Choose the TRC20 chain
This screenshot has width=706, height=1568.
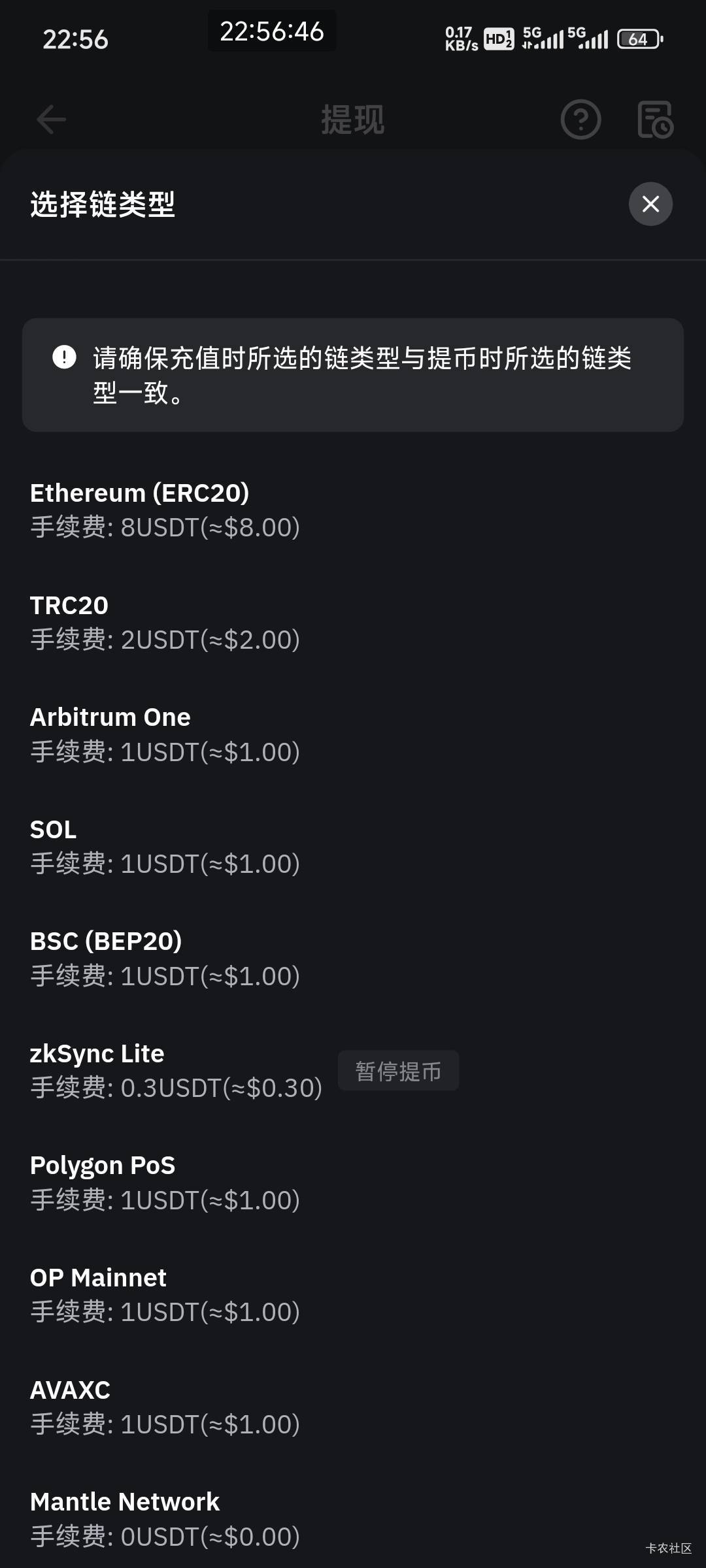(353, 623)
